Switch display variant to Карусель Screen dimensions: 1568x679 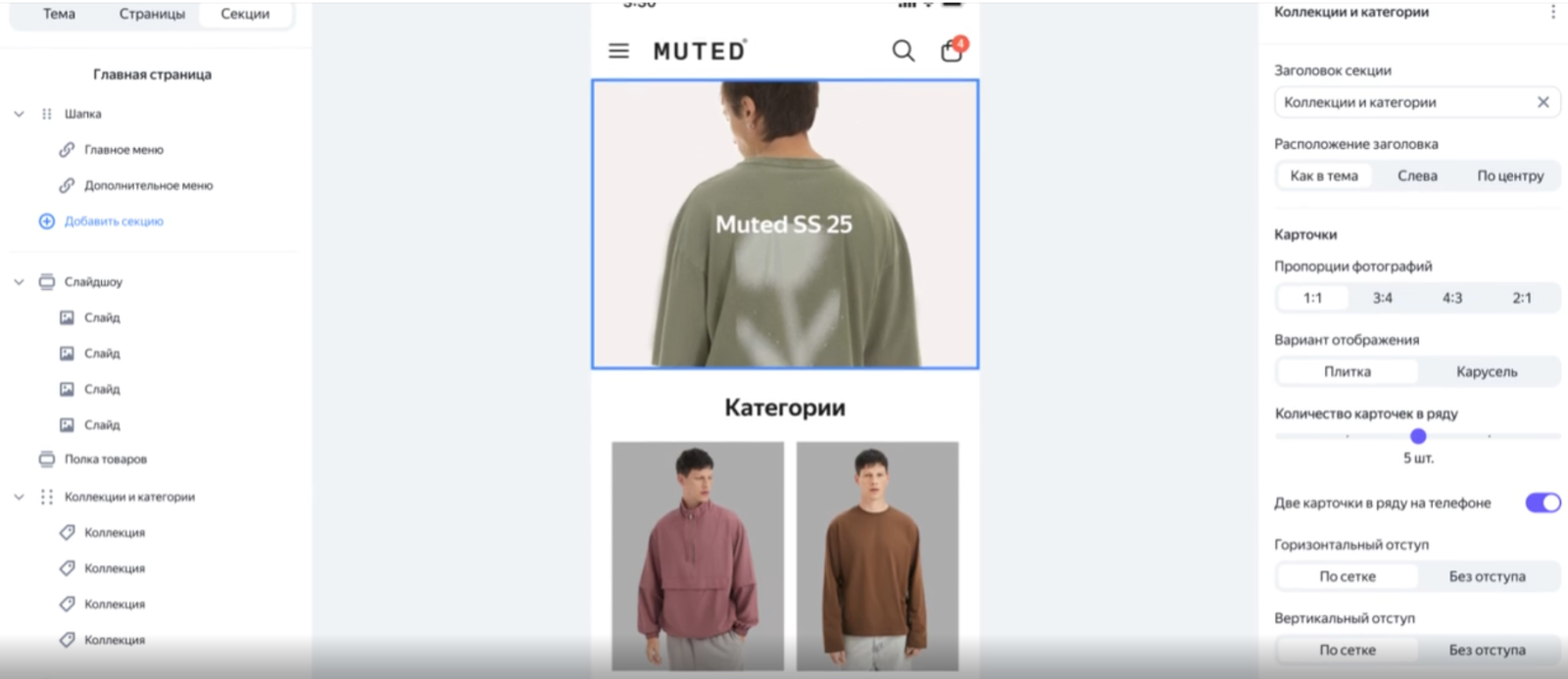[x=1486, y=371]
